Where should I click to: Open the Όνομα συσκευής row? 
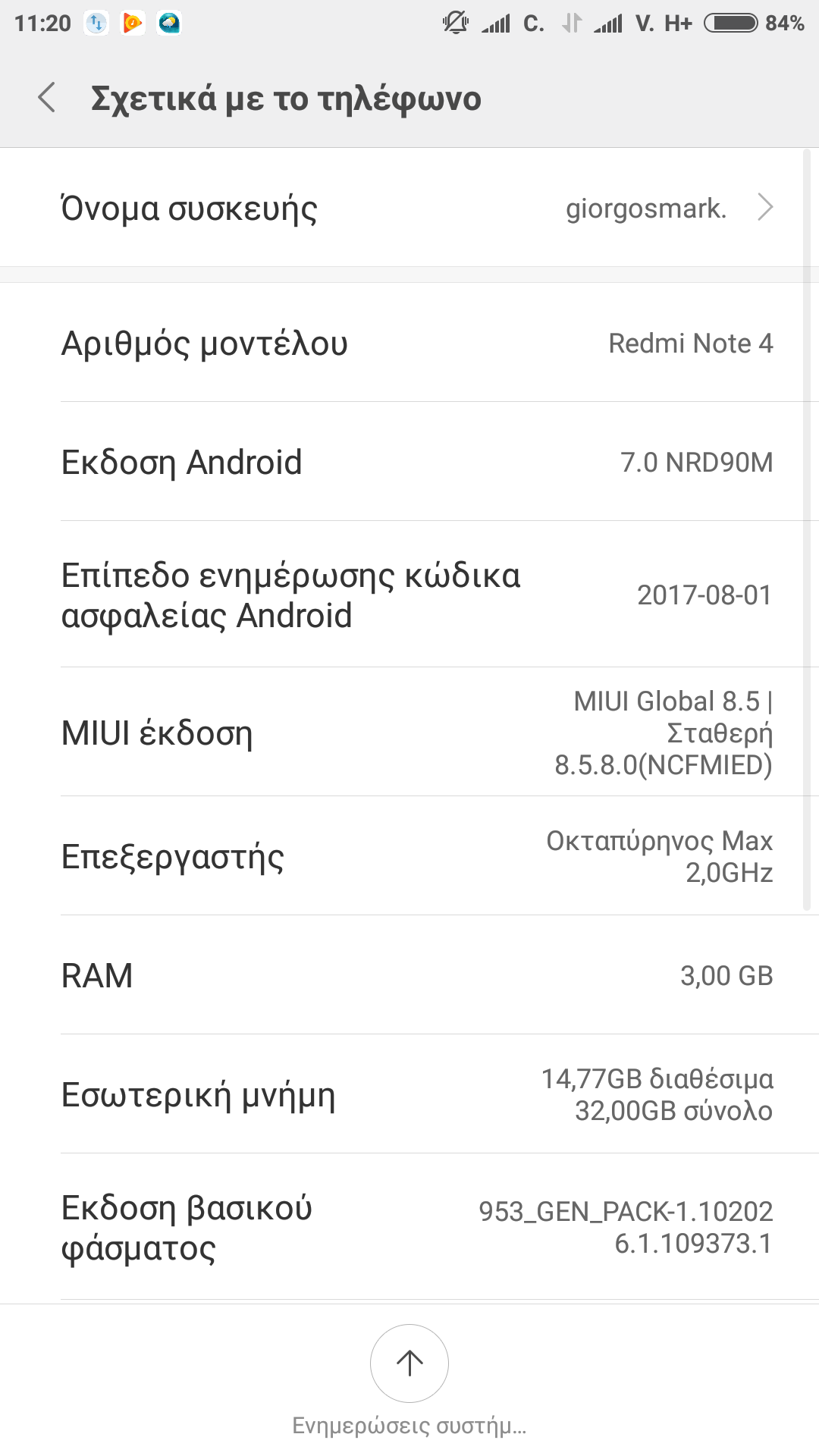(409, 208)
